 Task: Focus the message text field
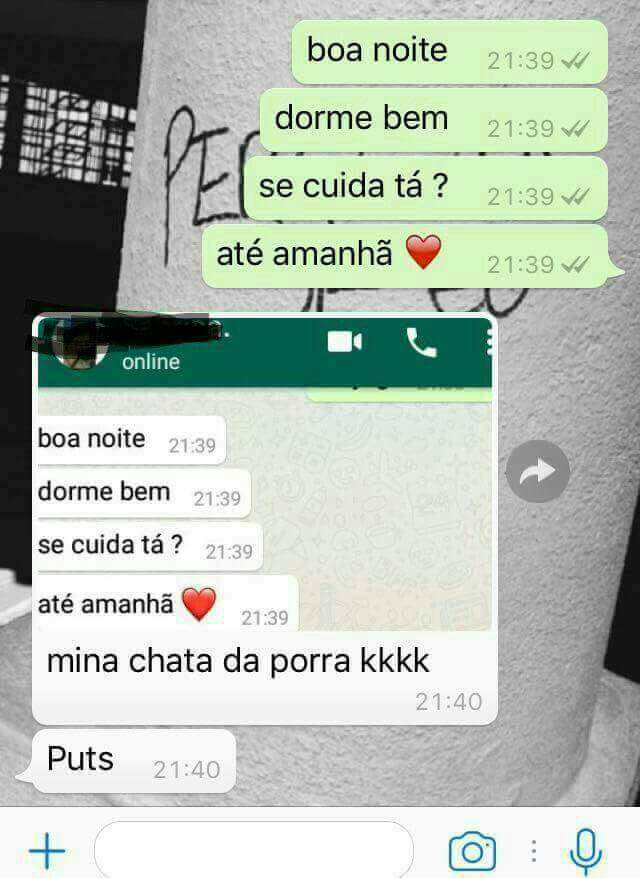[254, 851]
